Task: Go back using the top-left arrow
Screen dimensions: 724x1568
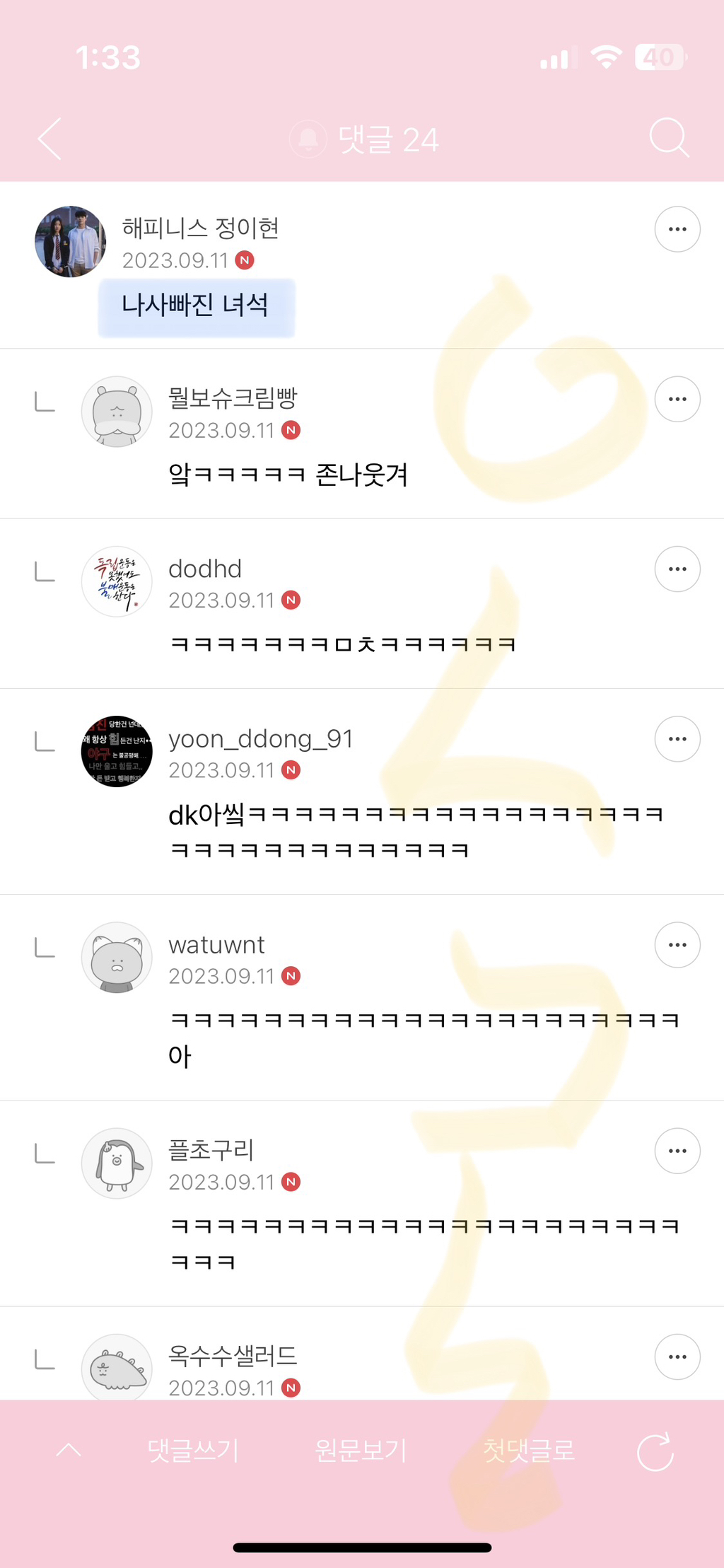Action: pyautogui.click(x=49, y=139)
